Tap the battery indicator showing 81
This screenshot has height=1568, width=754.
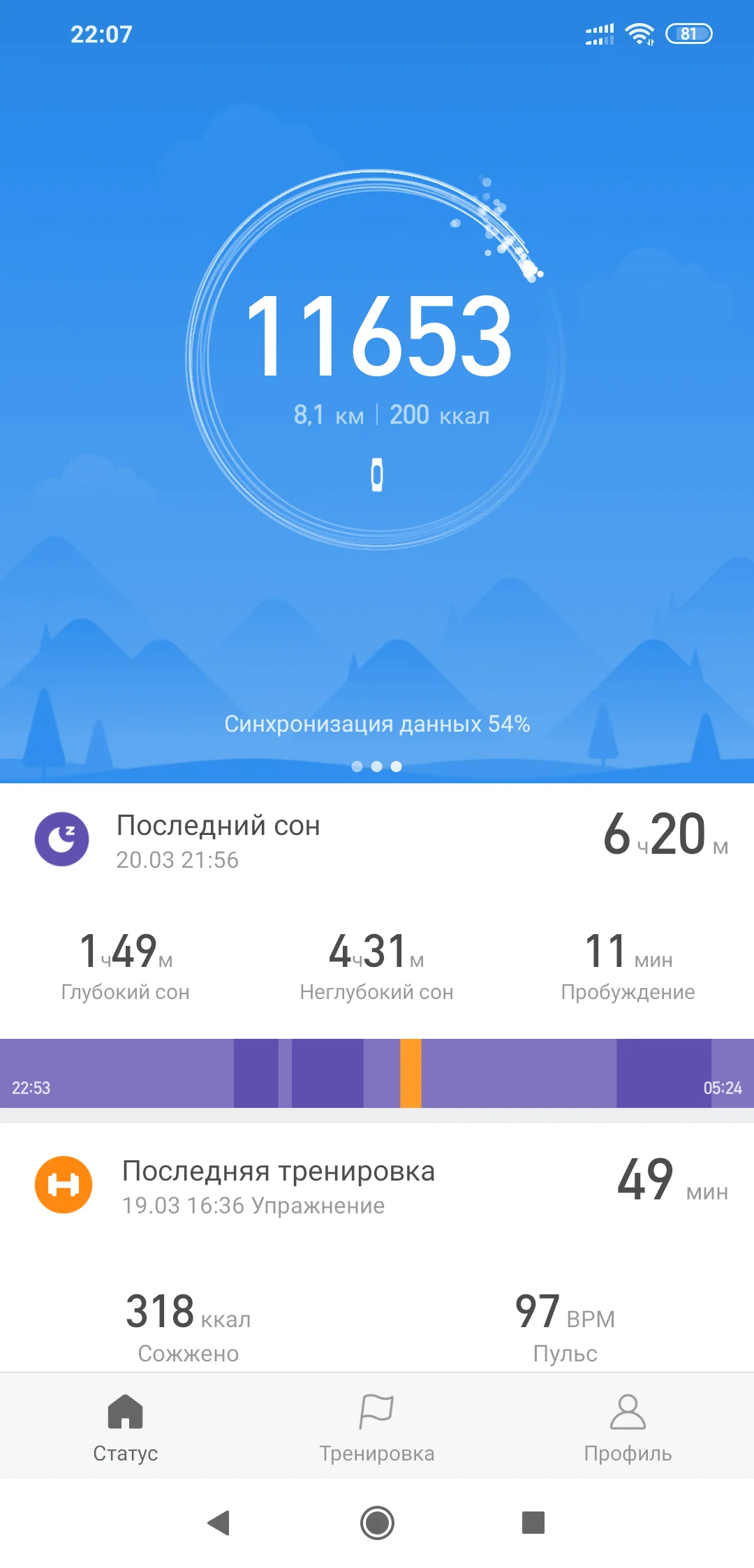688,32
